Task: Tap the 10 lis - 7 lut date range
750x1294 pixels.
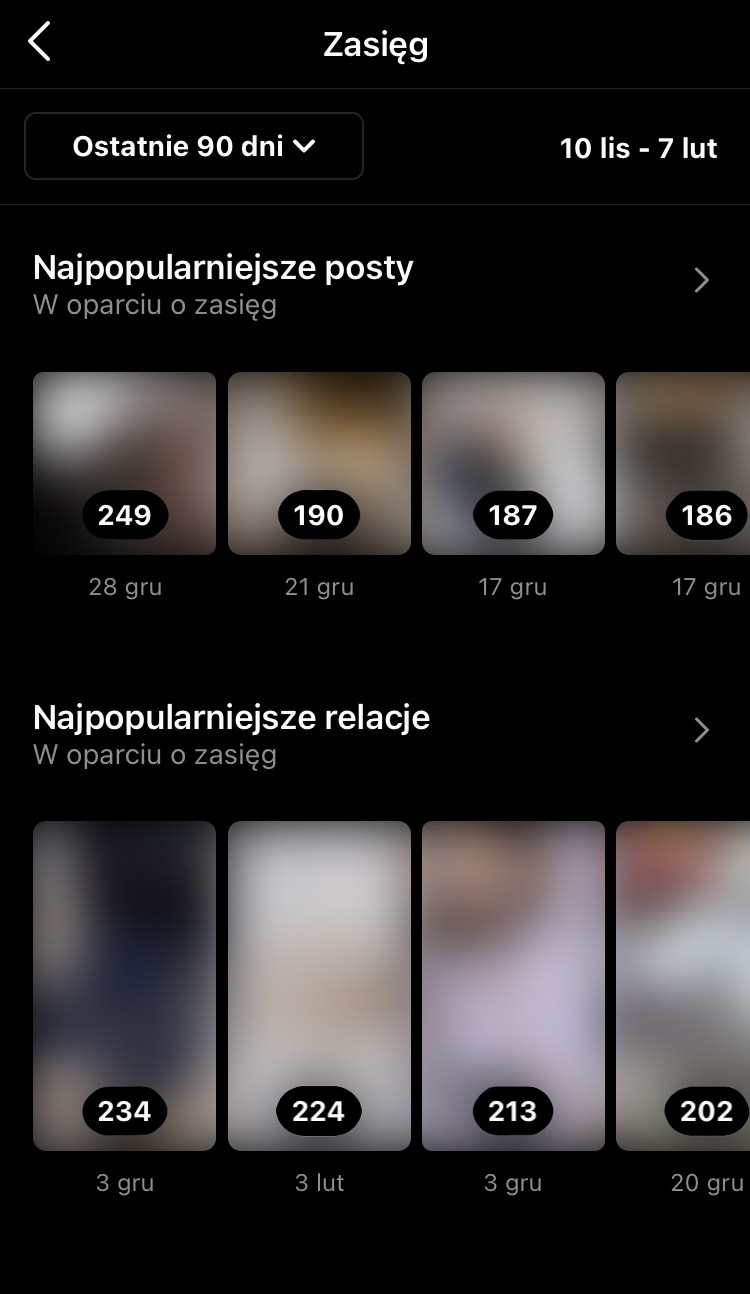Action: pyautogui.click(x=637, y=148)
